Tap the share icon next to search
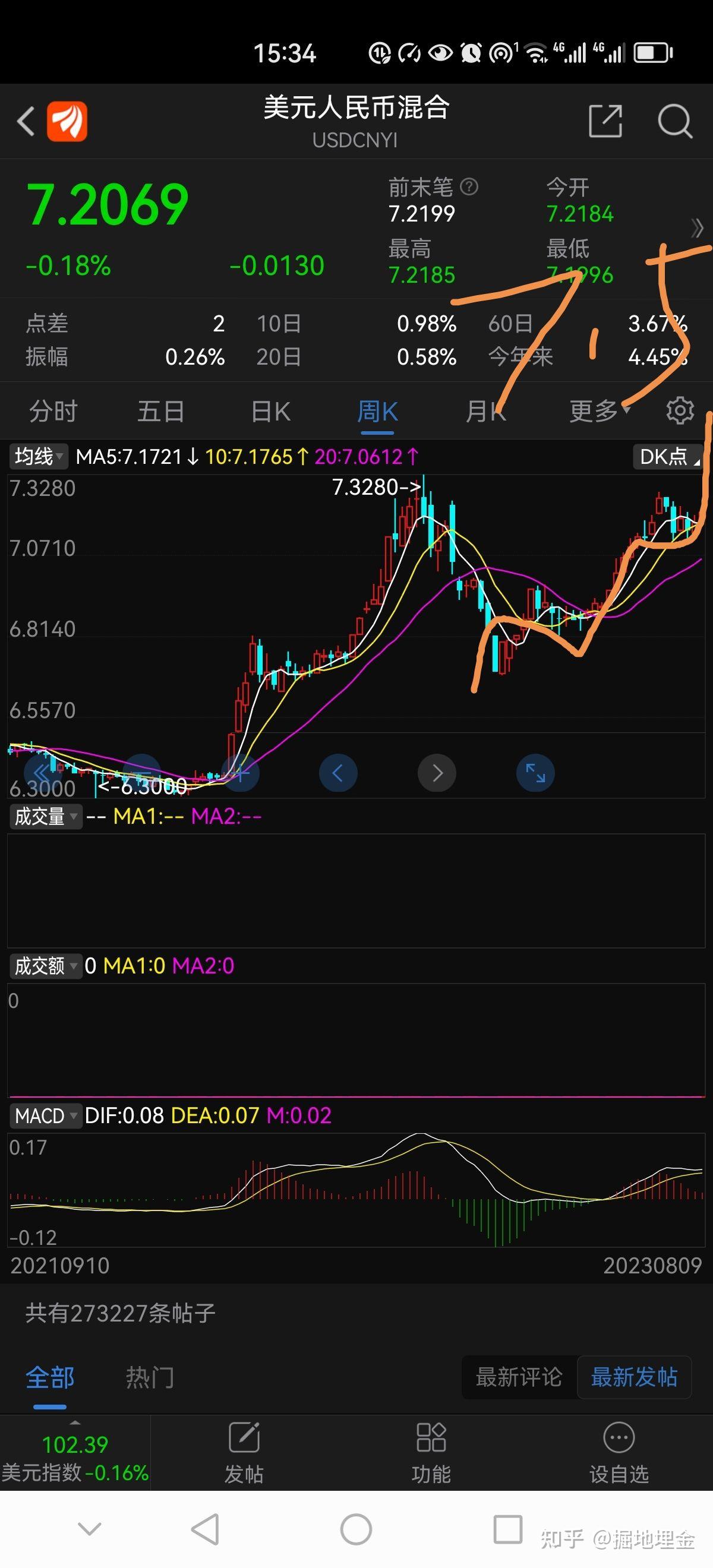The image size is (713, 1568). [606, 121]
